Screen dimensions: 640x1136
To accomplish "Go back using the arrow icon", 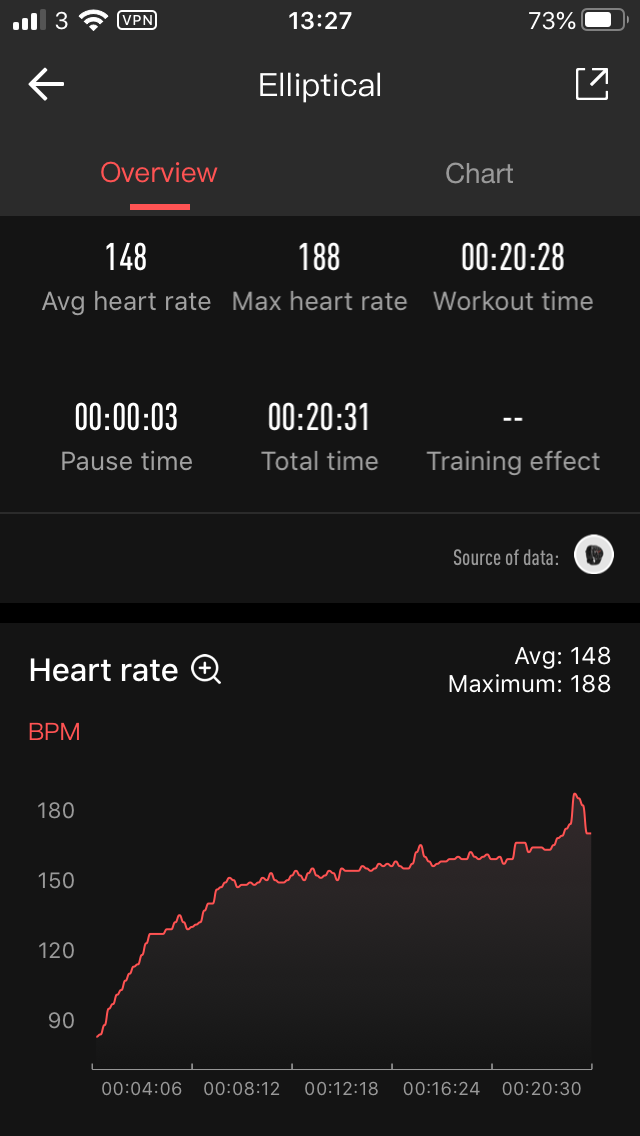I will click(x=46, y=85).
